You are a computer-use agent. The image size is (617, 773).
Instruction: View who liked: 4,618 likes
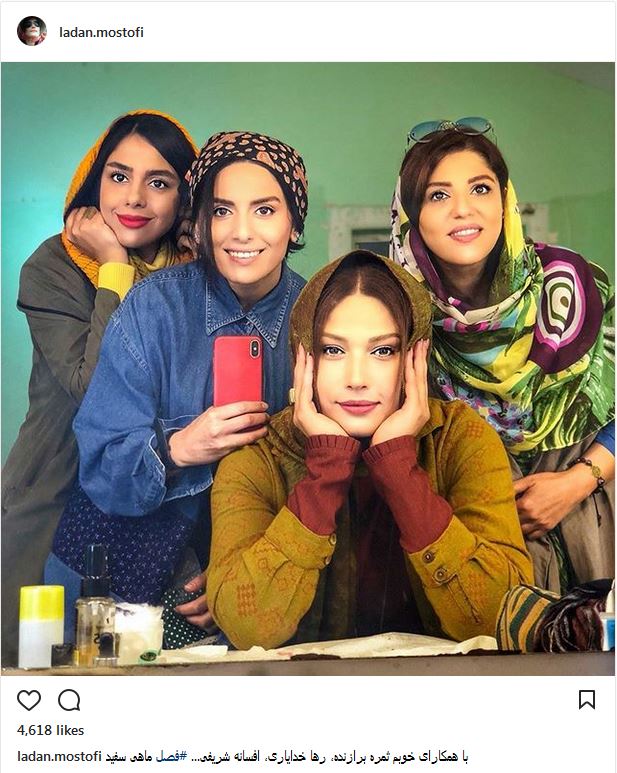[x=51, y=730]
